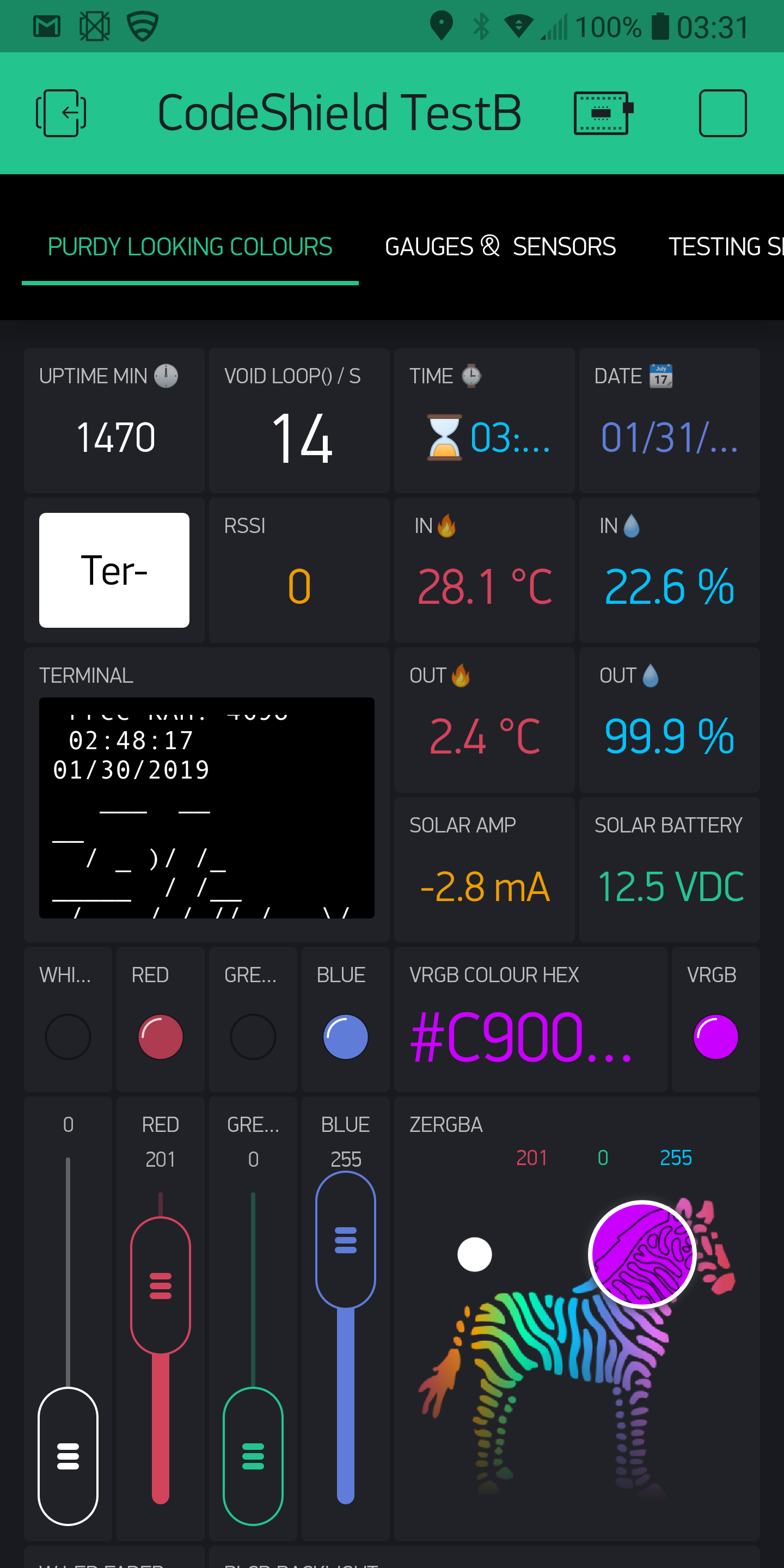Open the Terminal widget

point(207,808)
